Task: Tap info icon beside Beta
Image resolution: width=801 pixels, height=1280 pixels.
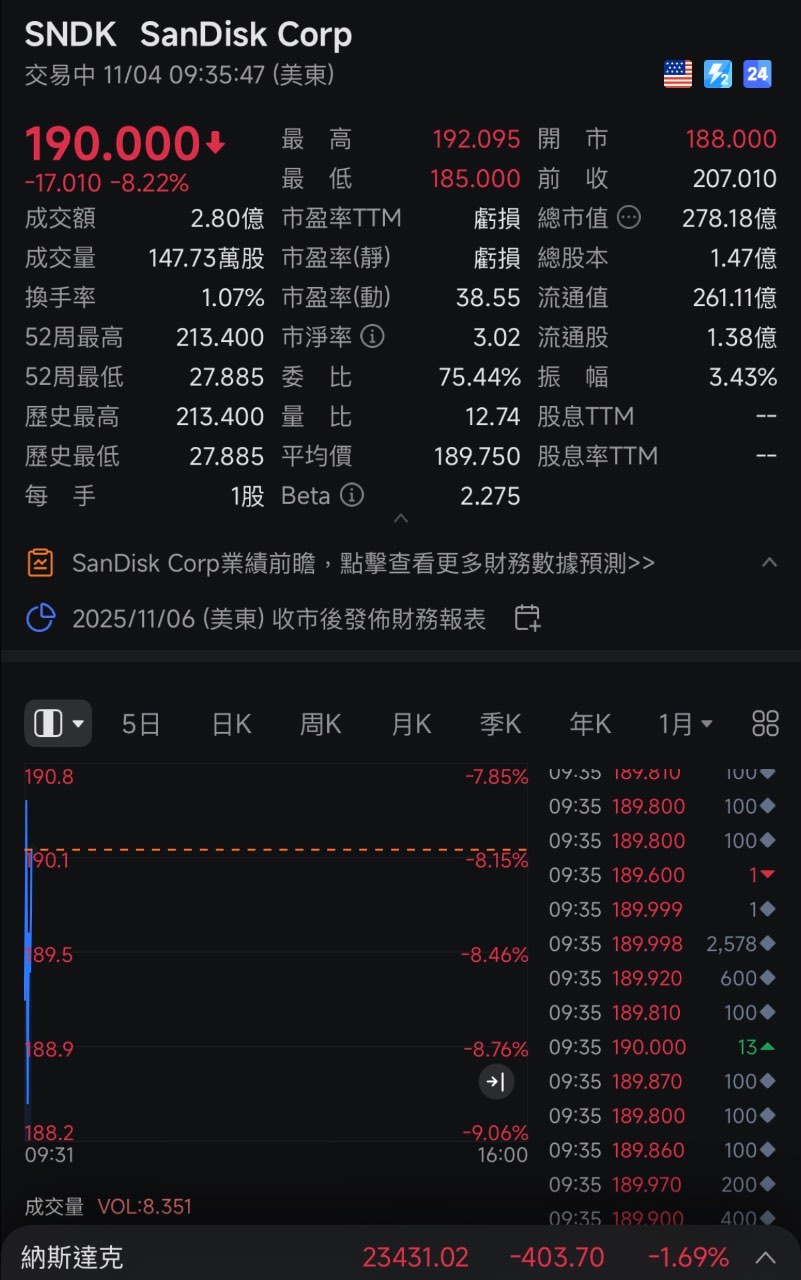Action: point(352,495)
